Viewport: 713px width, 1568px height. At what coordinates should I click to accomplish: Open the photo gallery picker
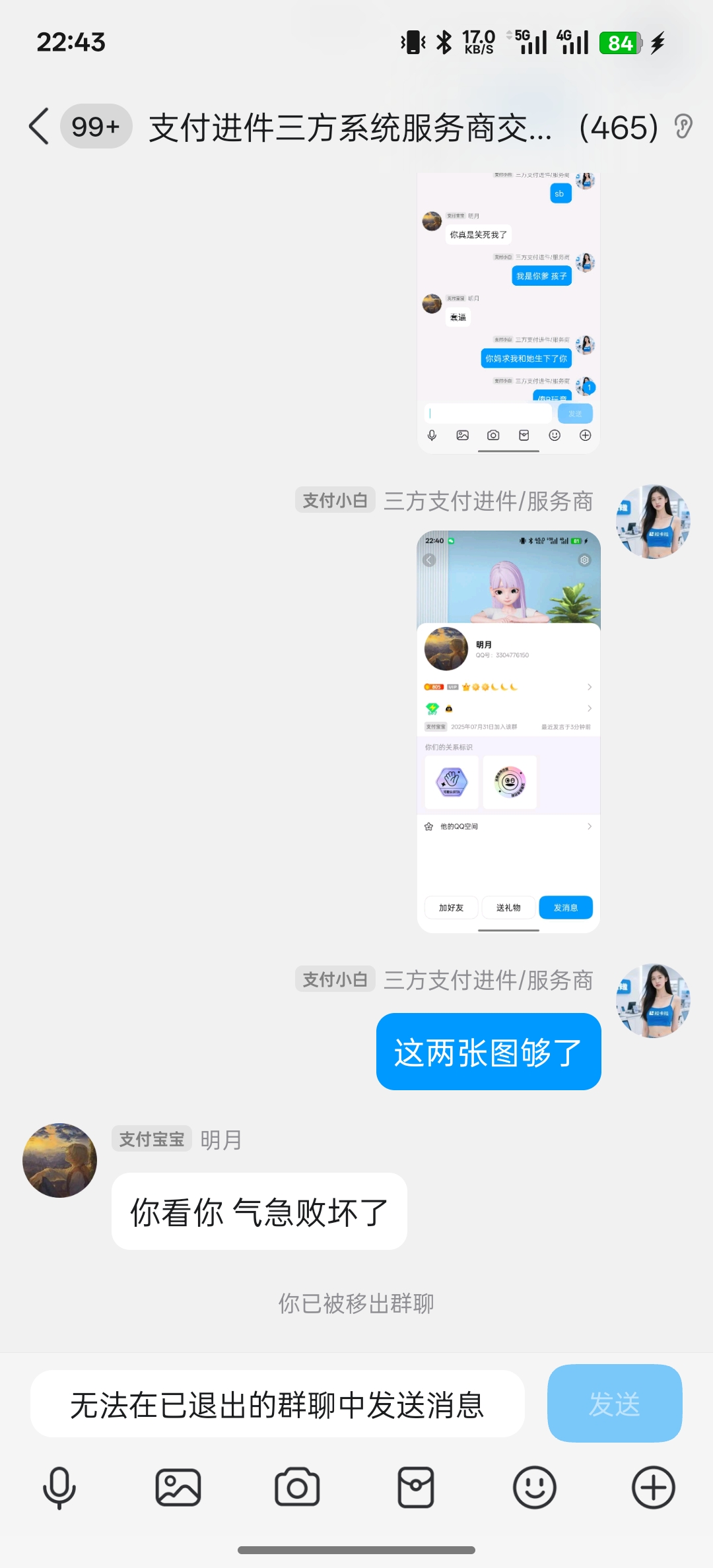(178, 1487)
